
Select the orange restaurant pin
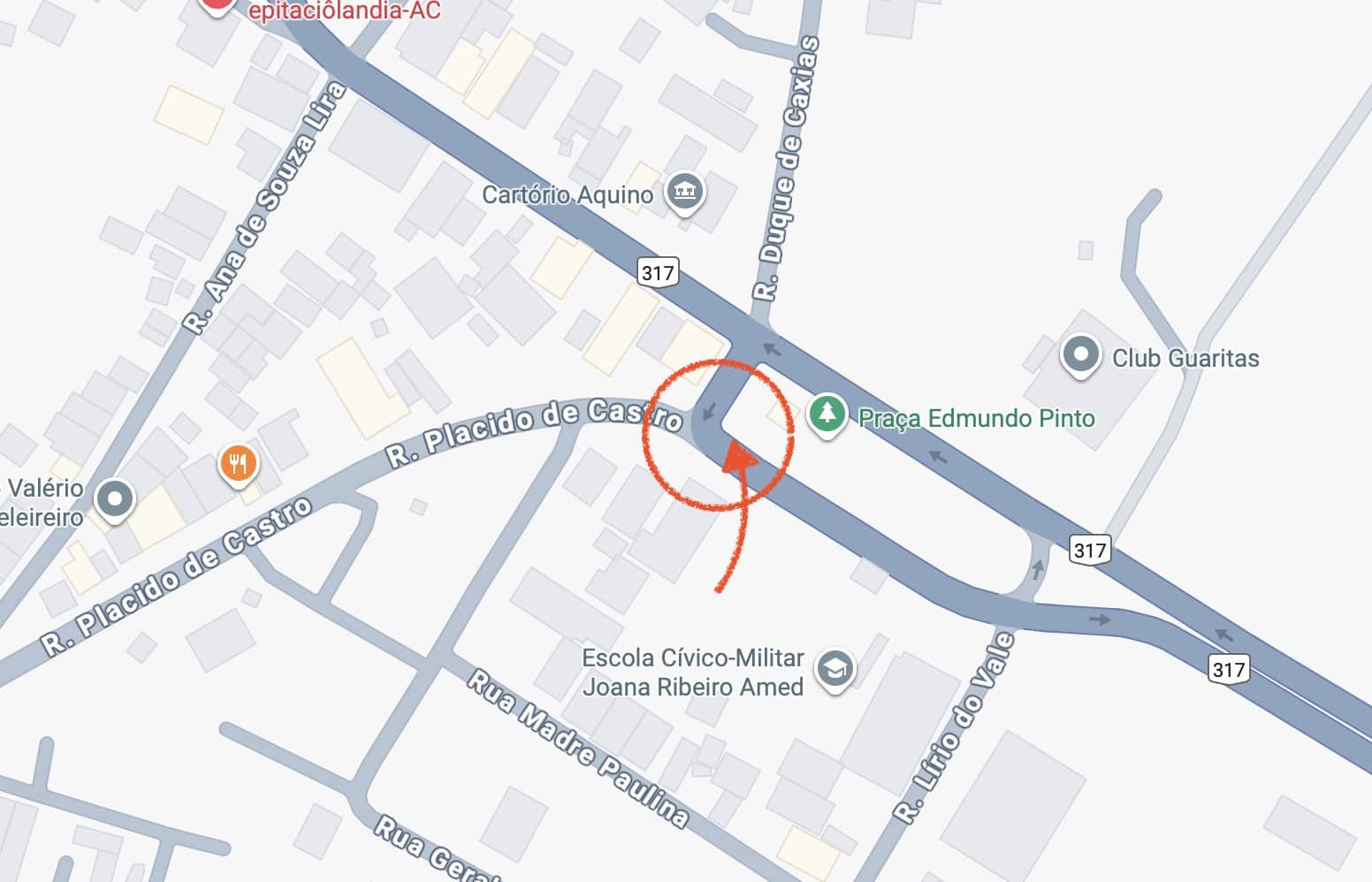coord(238,463)
